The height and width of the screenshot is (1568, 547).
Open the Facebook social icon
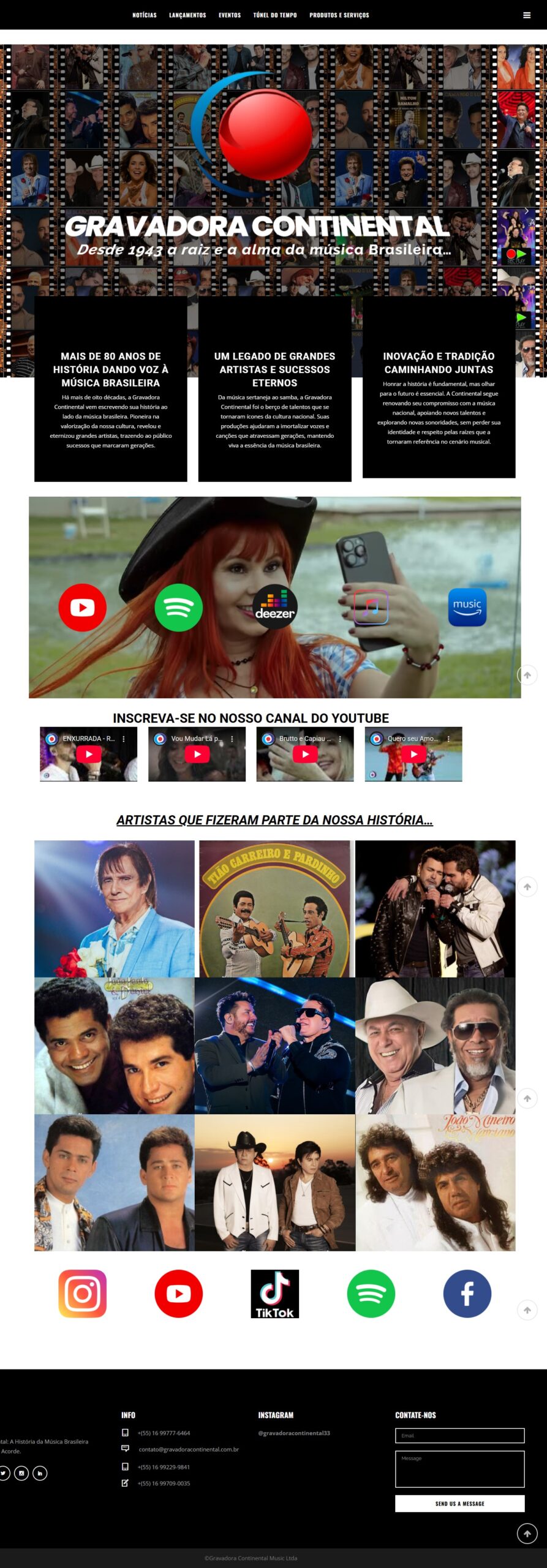pos(466,1294)
